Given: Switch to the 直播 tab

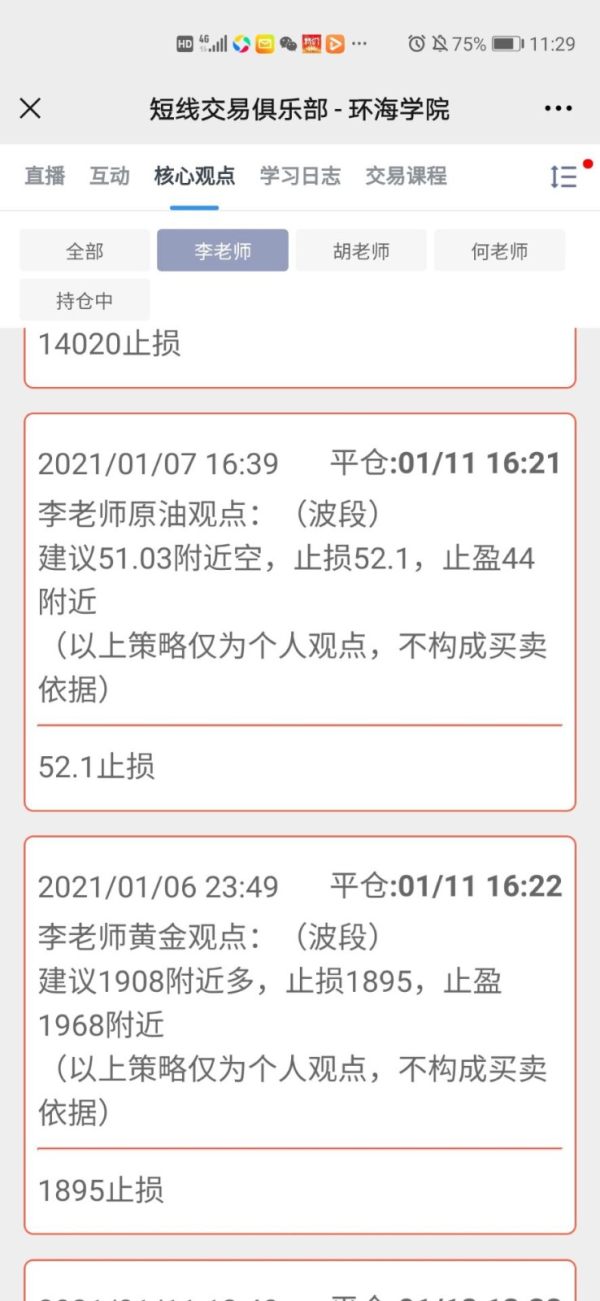Looking at the screenshot, I should [x=45, y=176].
